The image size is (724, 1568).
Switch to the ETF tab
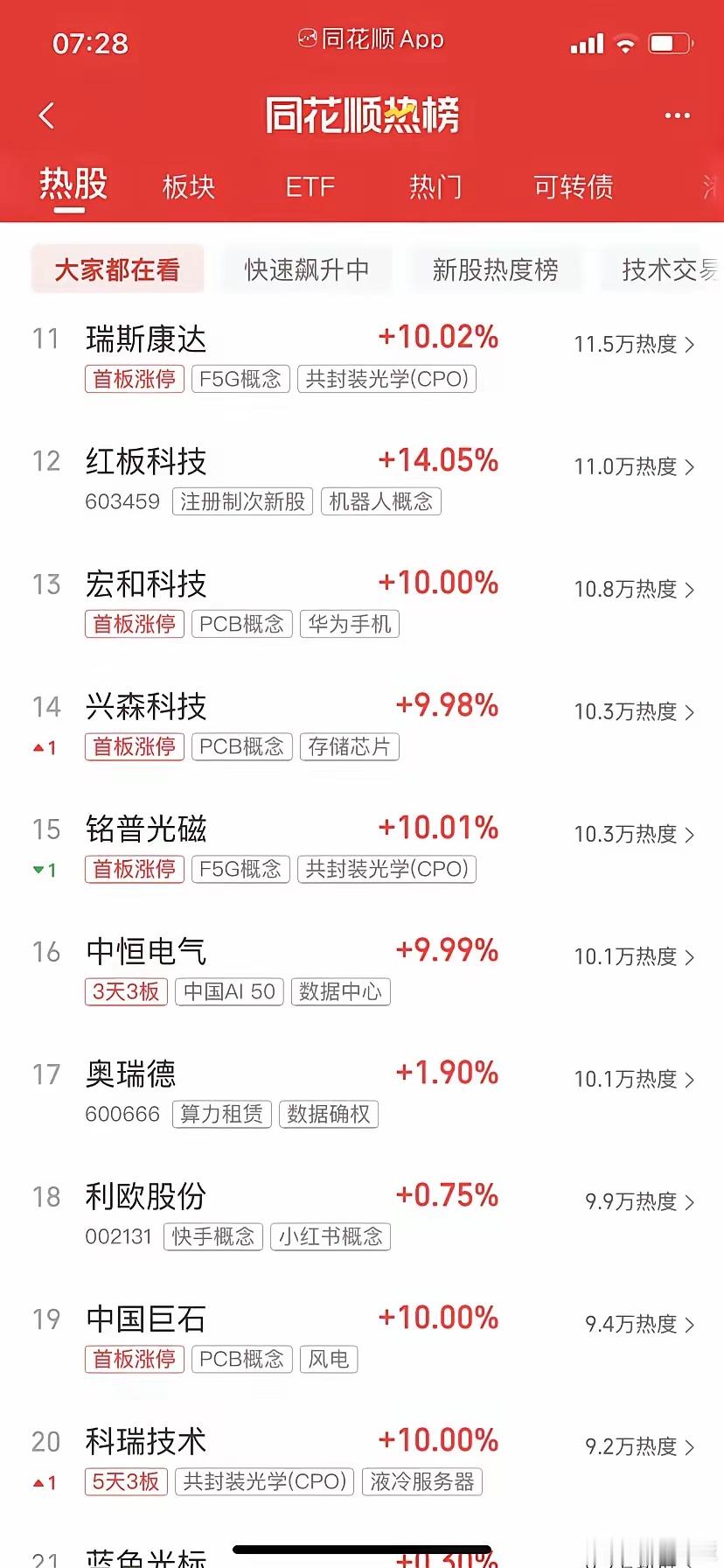[309, 186]
